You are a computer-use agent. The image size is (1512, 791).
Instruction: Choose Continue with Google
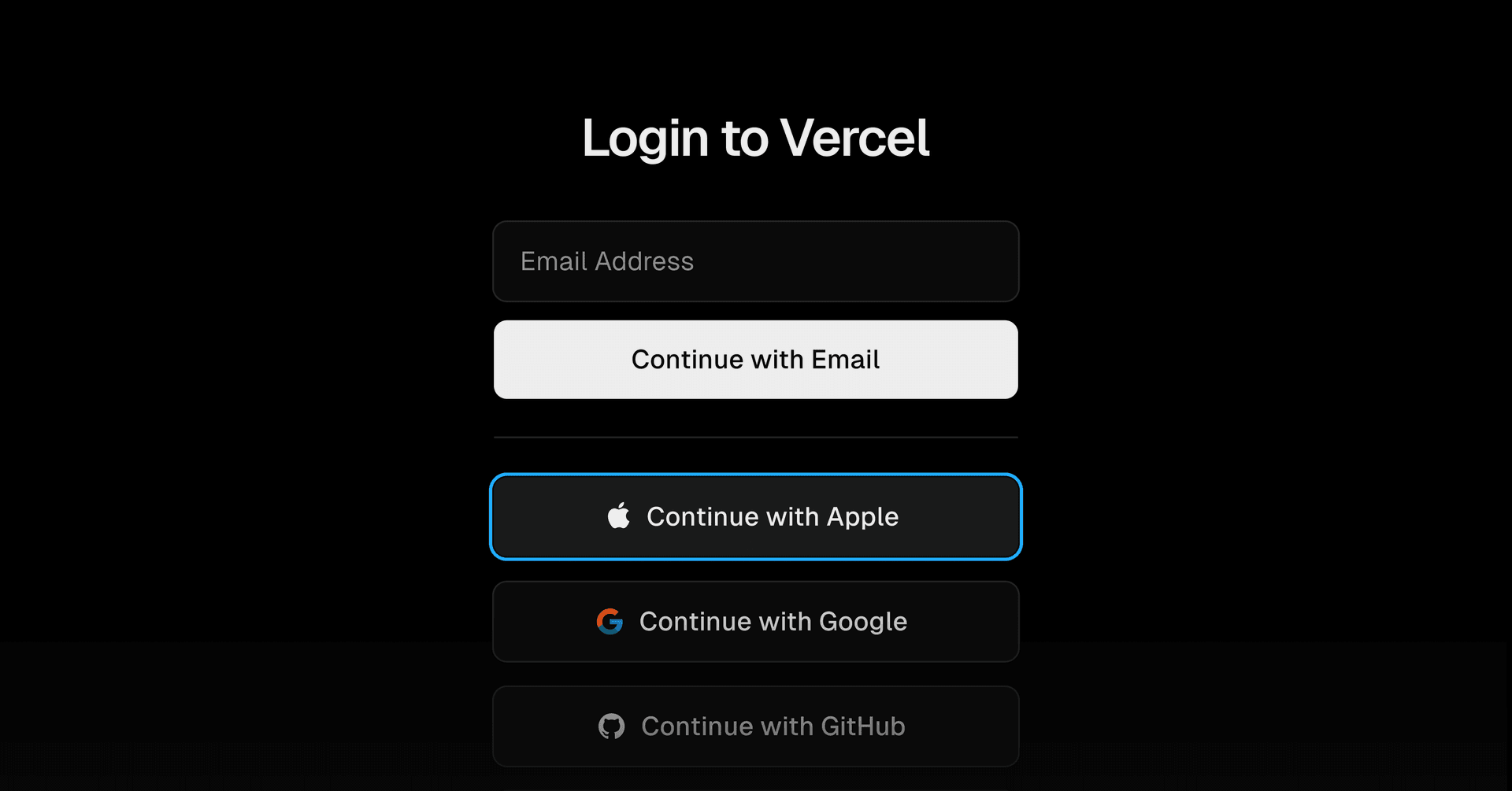pos(755,622)
